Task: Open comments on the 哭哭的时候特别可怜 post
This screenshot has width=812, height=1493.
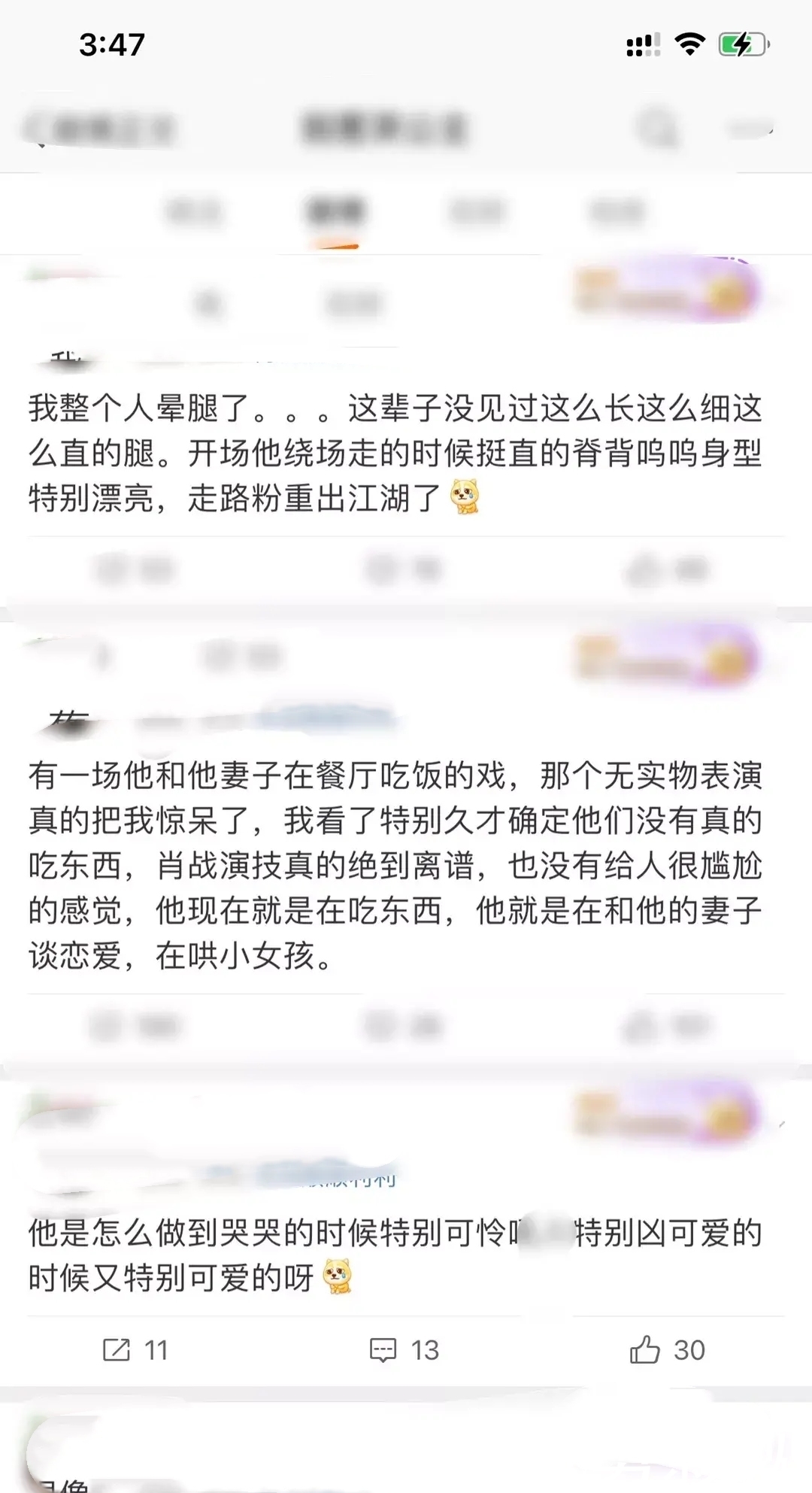Action: point(404,1350)
